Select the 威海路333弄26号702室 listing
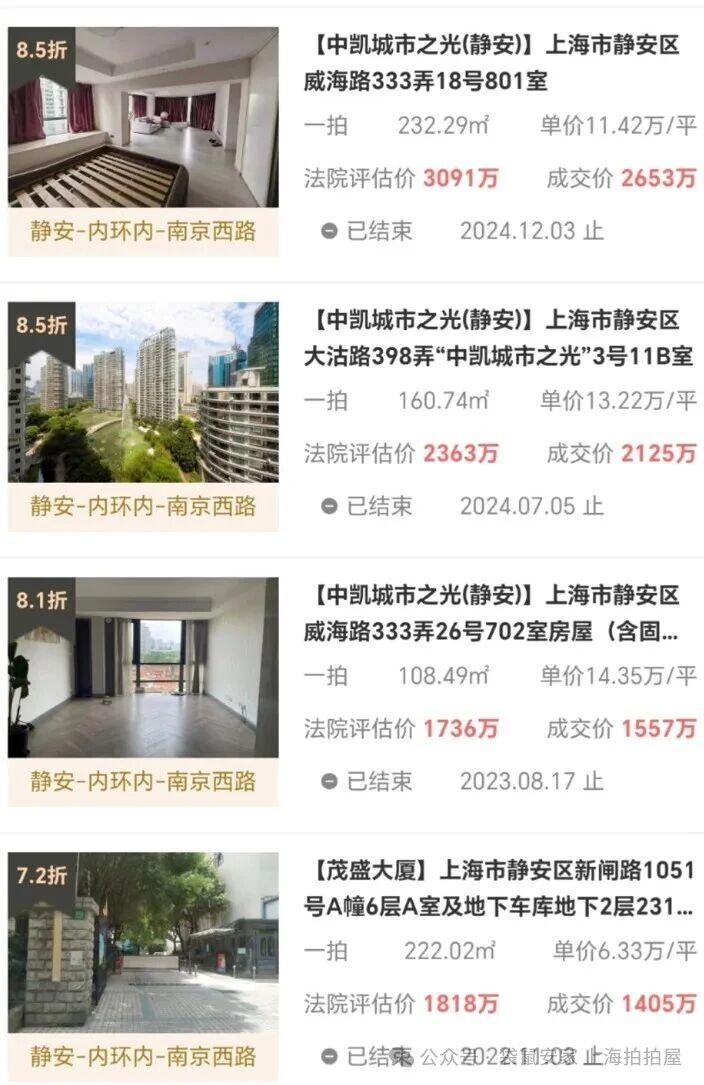Image resolution: width=704 pixels, height=1085 pixels. coord(491,612)
